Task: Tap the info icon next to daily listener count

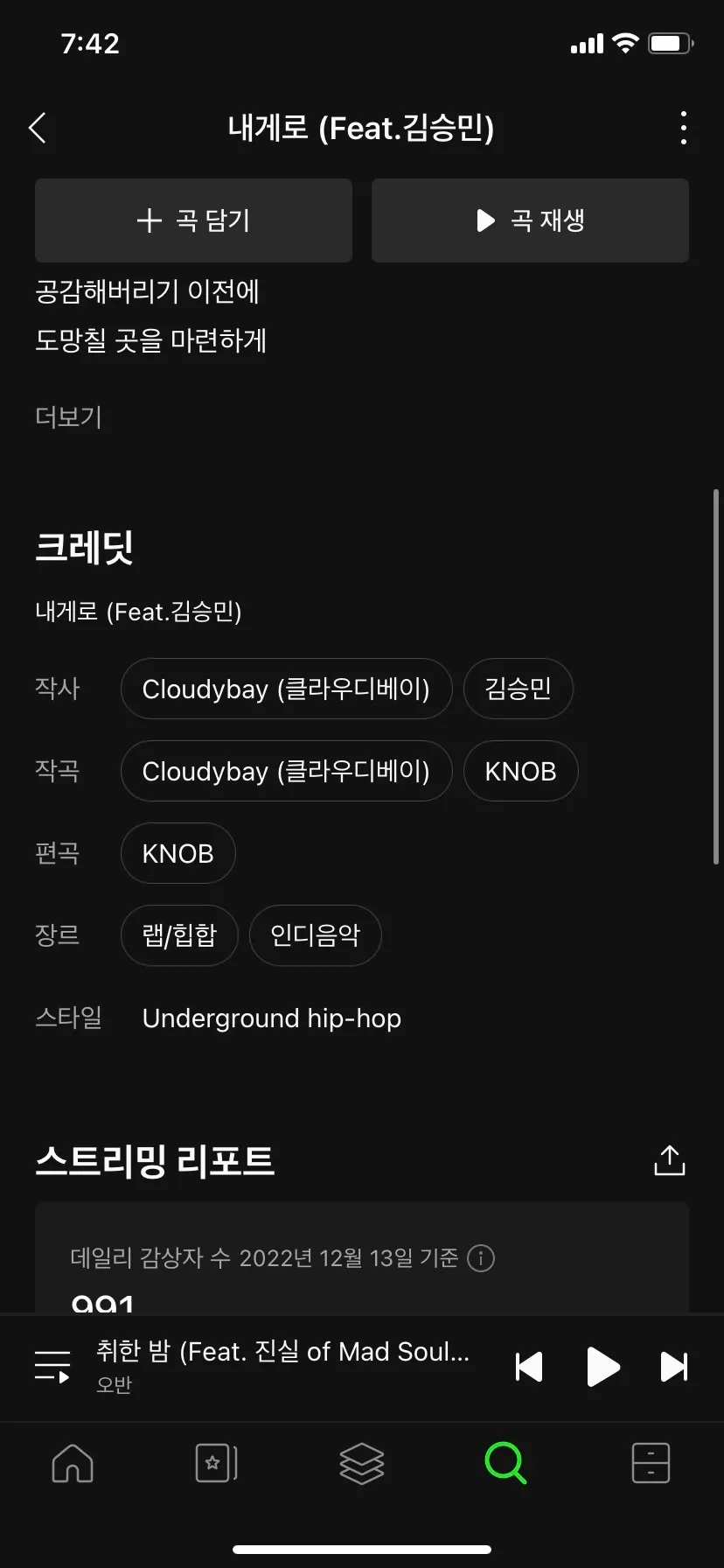Action: pyautogui.click(x=480, y=1258)
